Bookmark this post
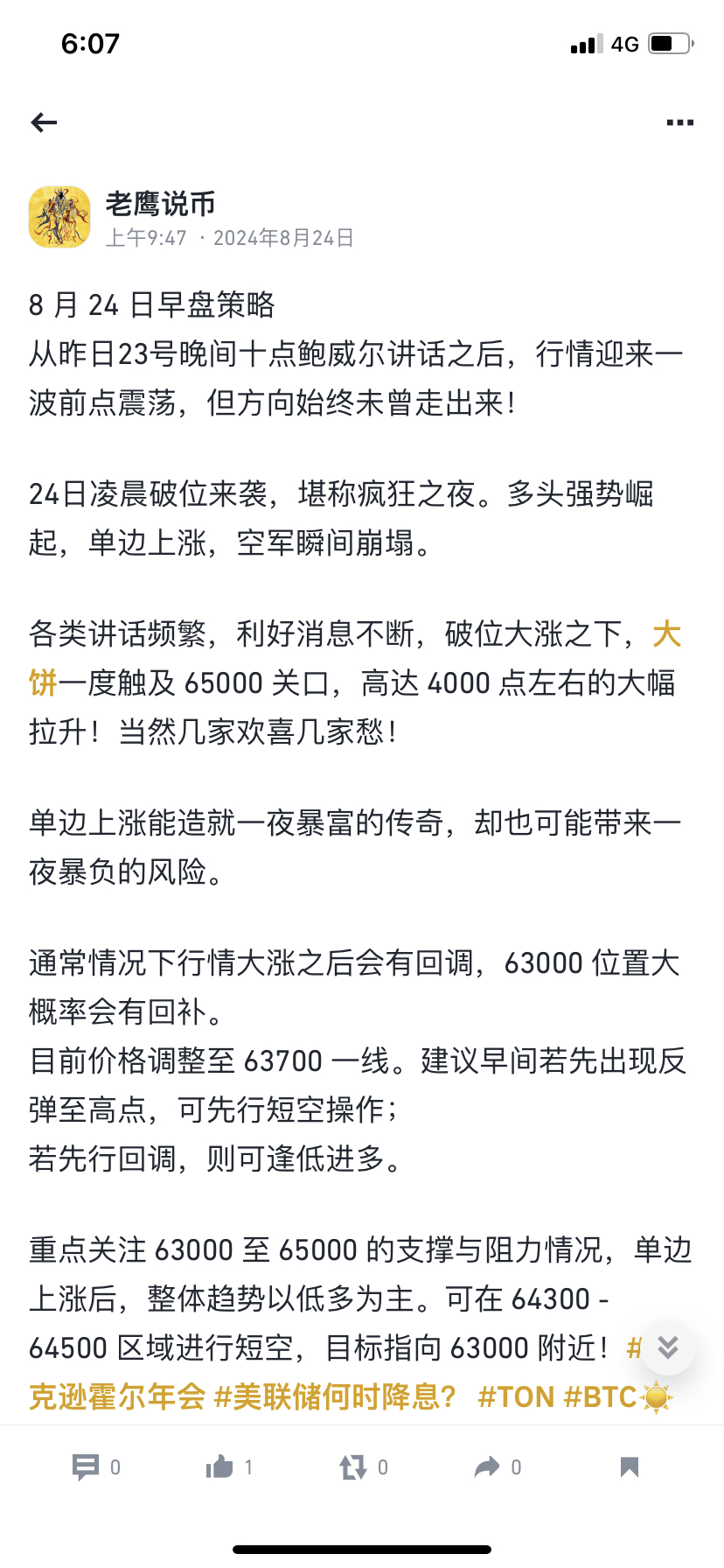The image size is (724, 1568). tap(629, 1467)
